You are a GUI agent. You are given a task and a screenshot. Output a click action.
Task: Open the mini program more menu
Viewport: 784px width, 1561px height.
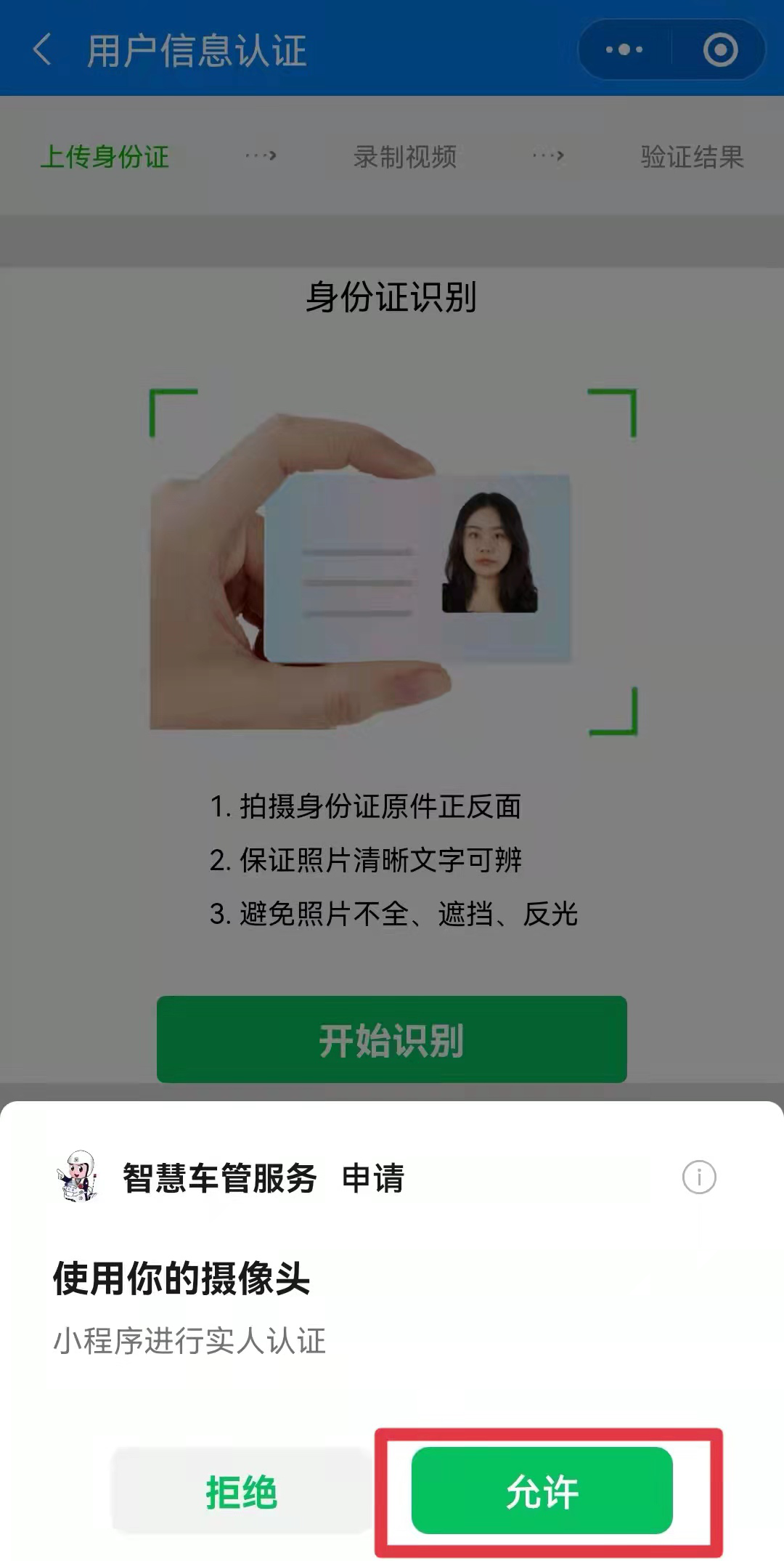(624, 50)
